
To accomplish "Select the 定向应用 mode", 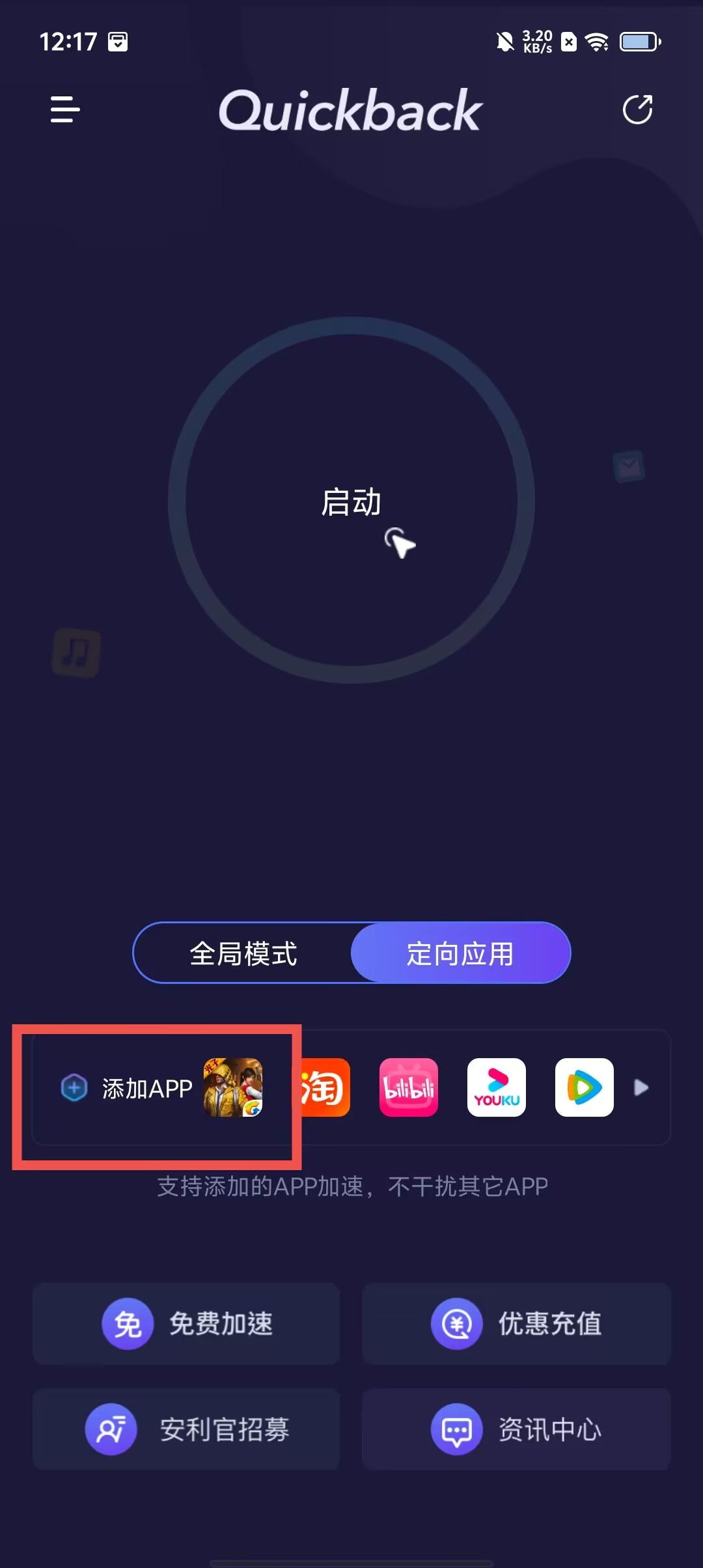I will click(460, 953).
